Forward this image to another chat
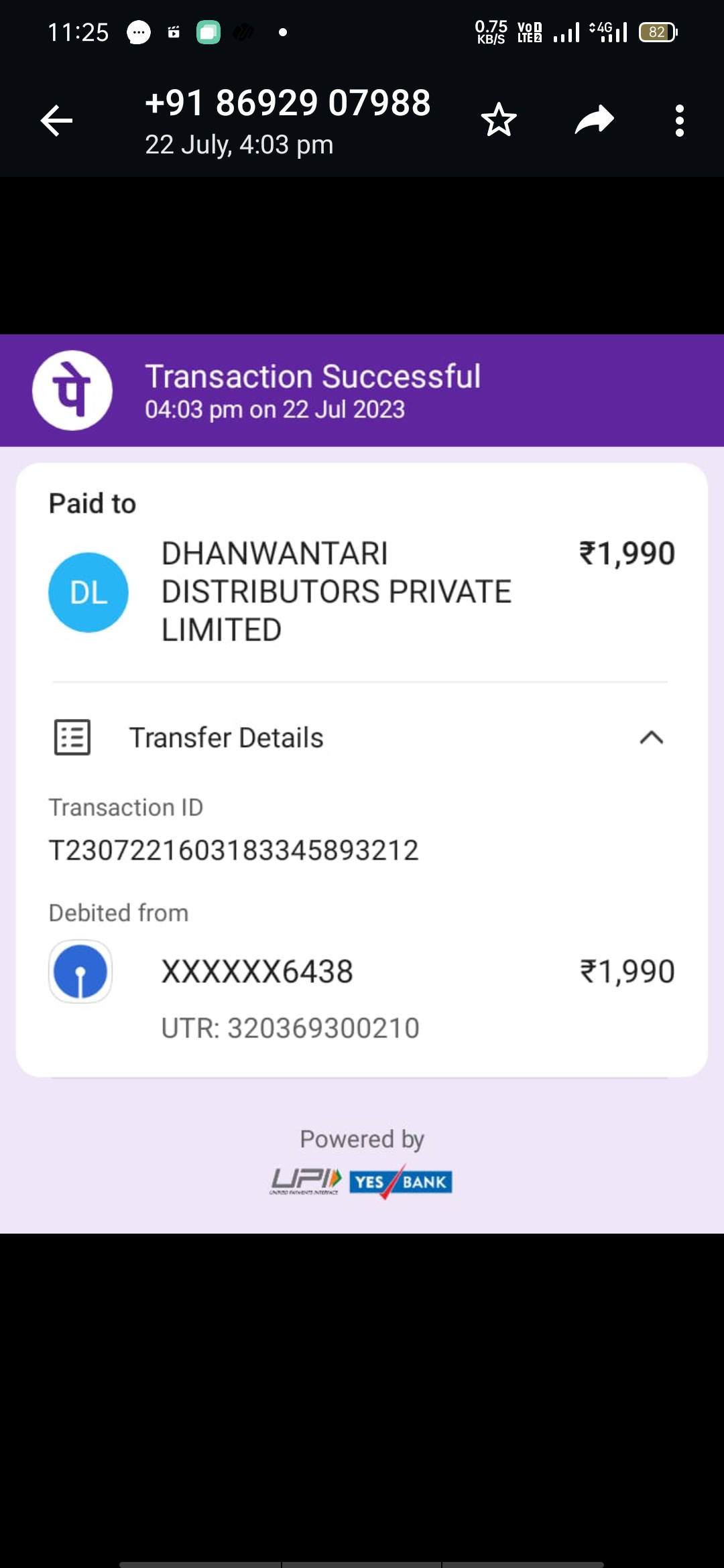 click(x=595, y=120)
